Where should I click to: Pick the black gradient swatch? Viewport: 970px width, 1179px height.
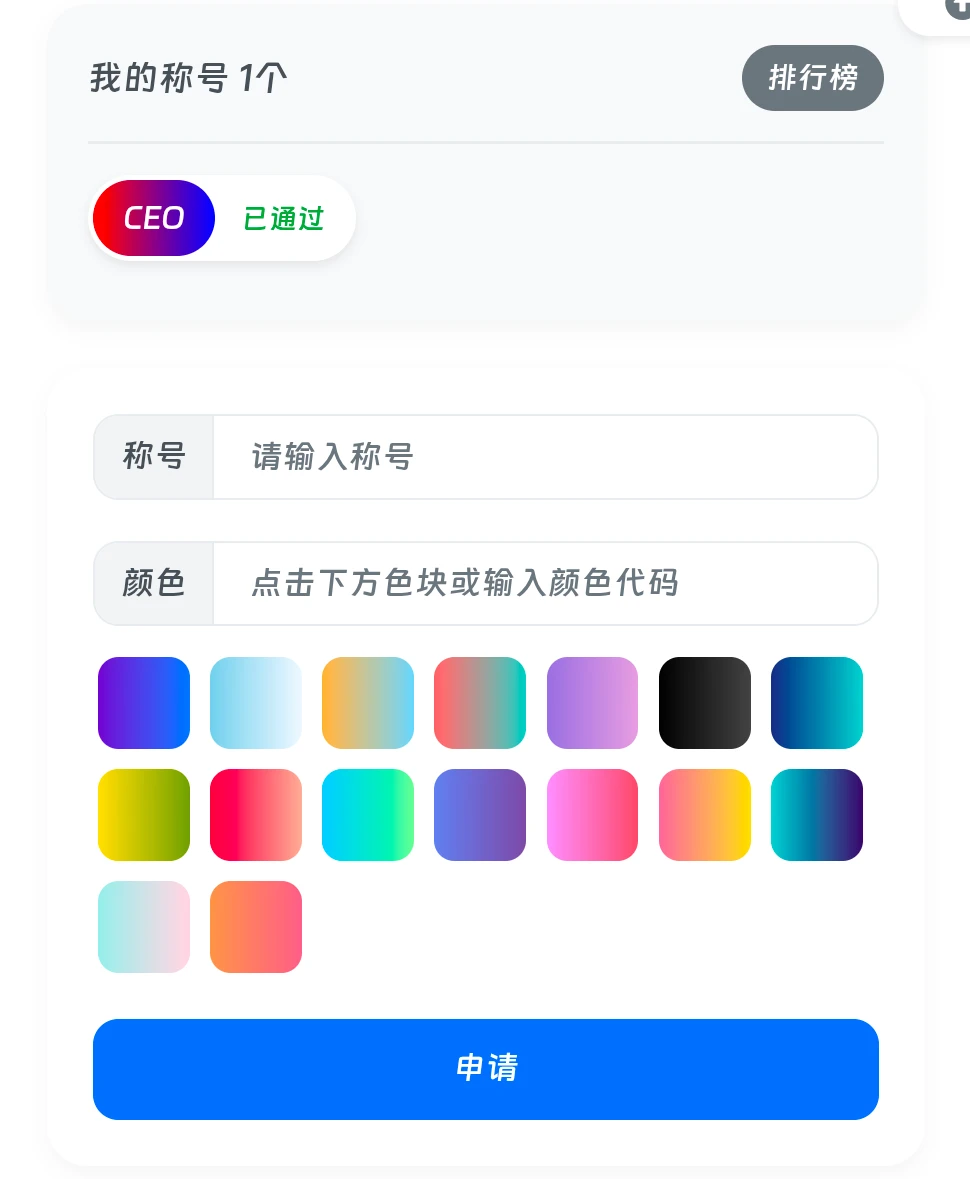pyautogui.click(x=704, y=702)
